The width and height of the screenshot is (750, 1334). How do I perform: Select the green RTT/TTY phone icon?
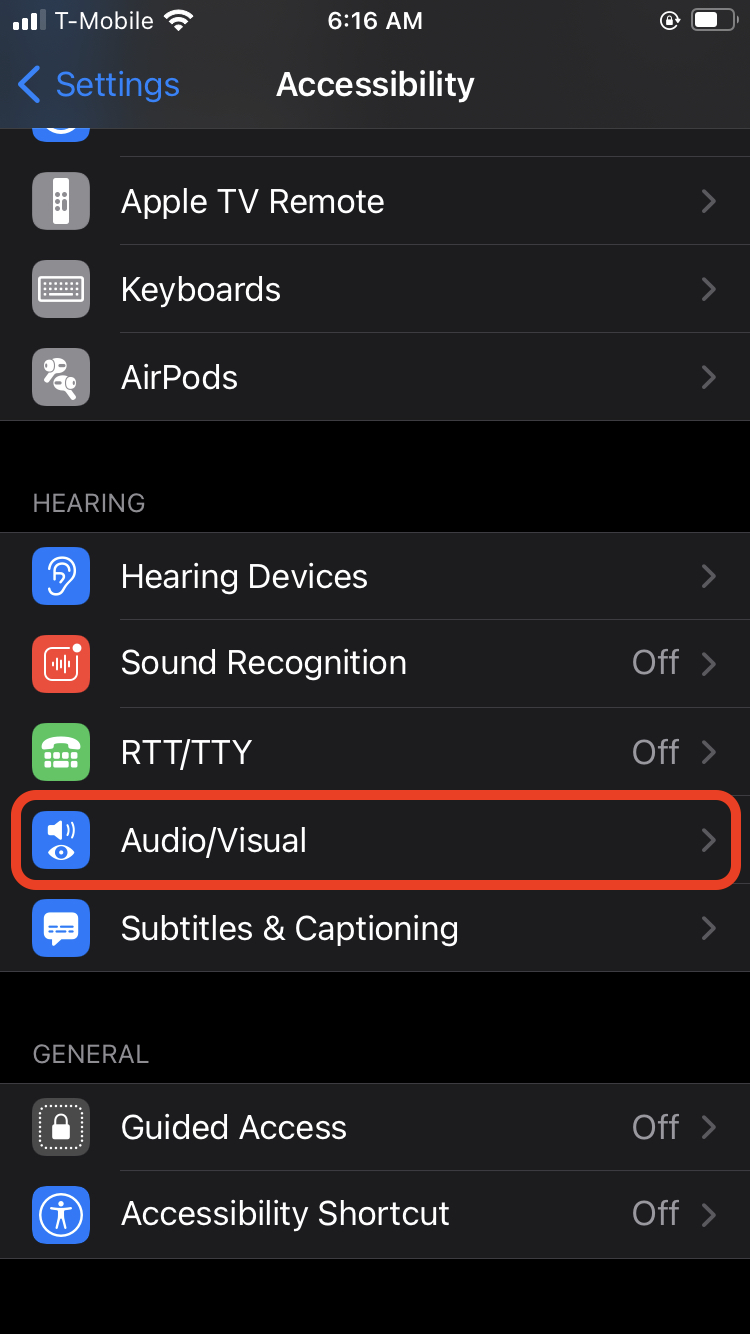[60, 752]
